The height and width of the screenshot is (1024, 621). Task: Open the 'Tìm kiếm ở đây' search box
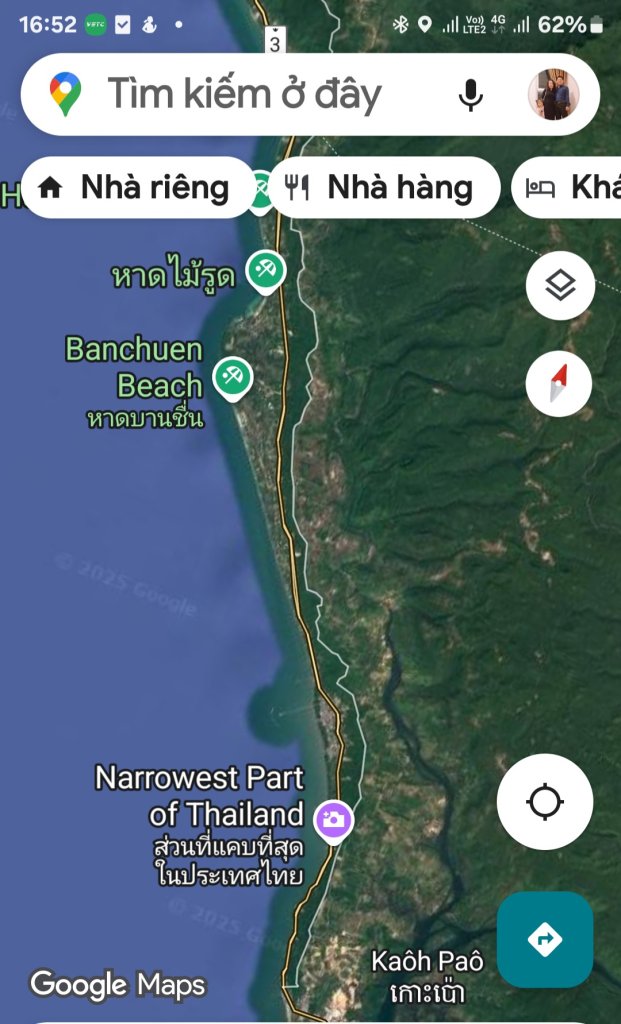pyautogui.click(x=245, y=95)
